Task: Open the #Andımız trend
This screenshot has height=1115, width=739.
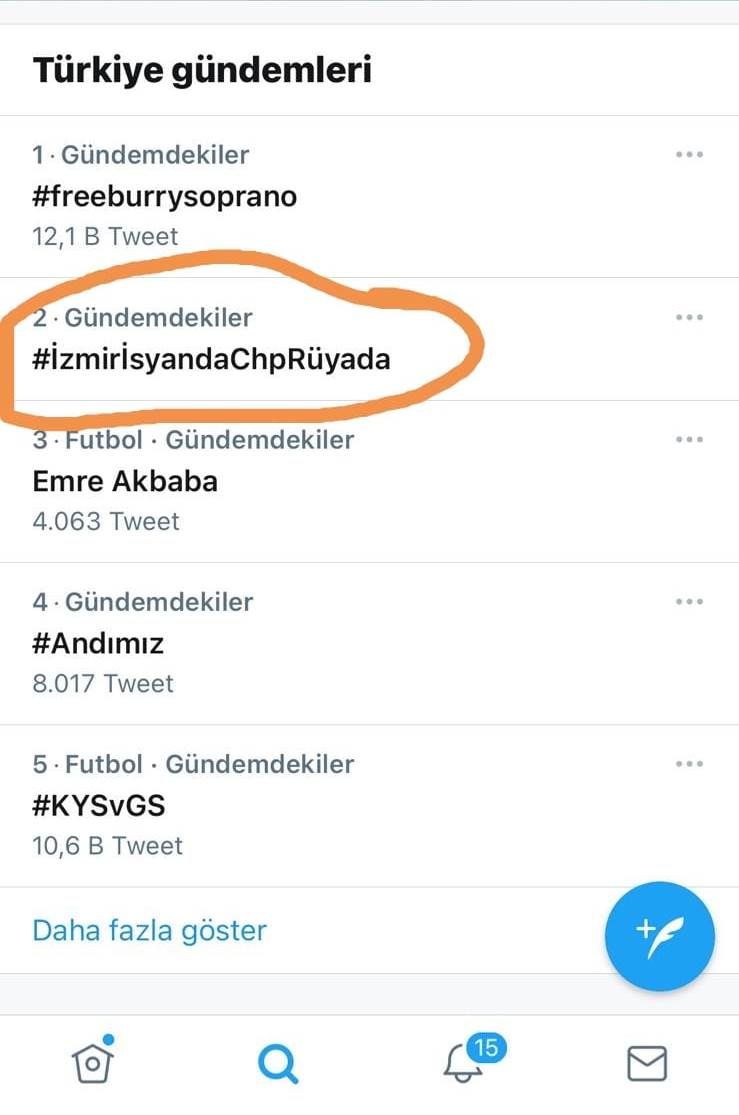Action: 98,643
